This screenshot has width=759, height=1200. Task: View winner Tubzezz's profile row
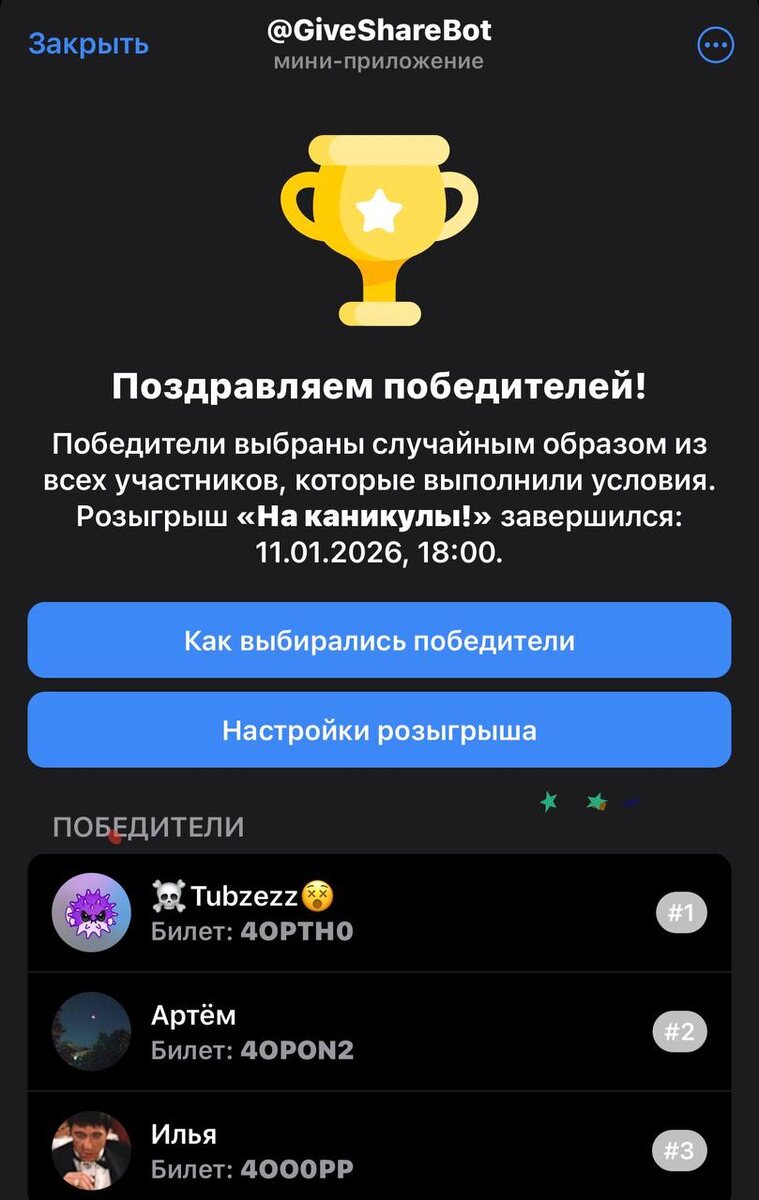(379, 912)
